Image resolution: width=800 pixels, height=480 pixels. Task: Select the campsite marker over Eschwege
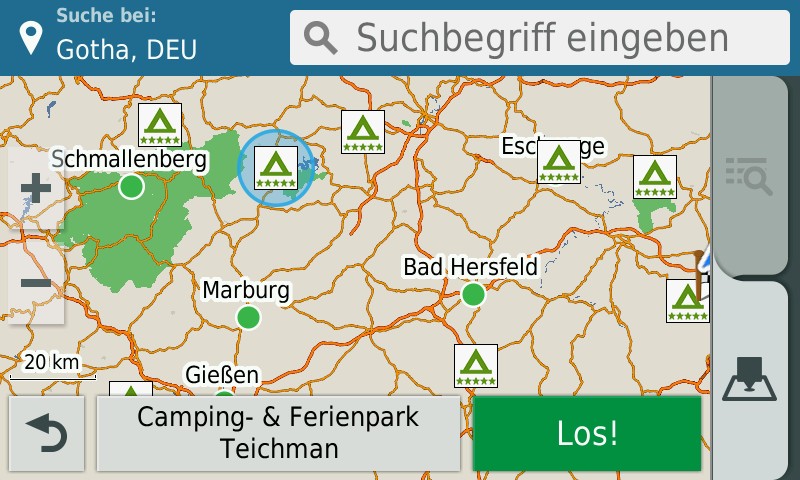point(559,161)
